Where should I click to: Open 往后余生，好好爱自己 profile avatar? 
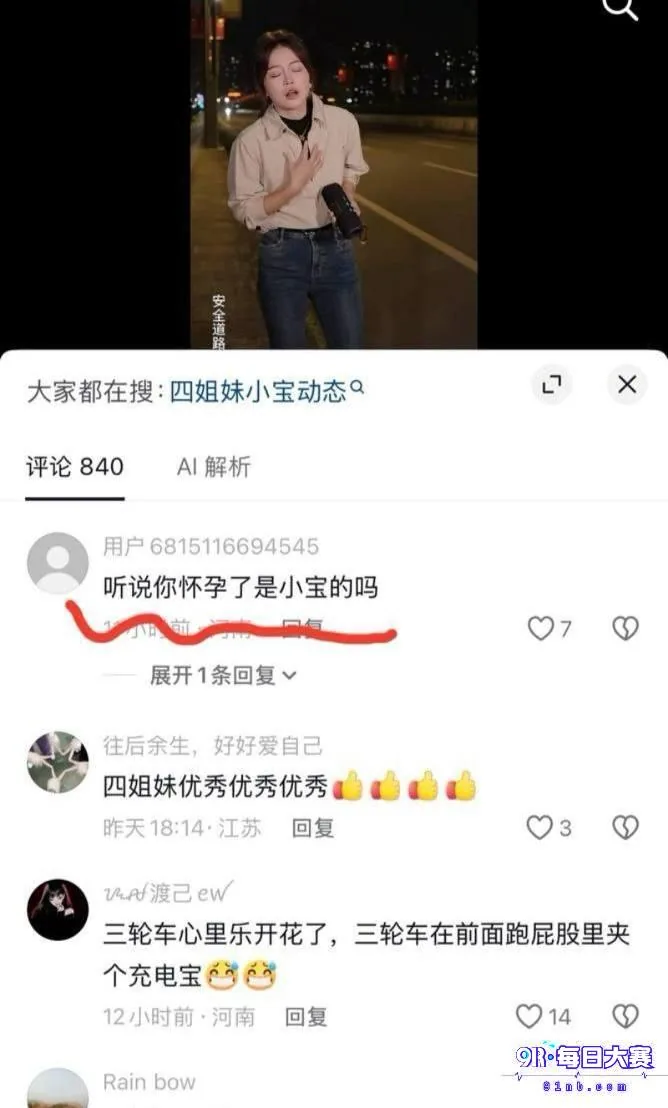point(58,762)
